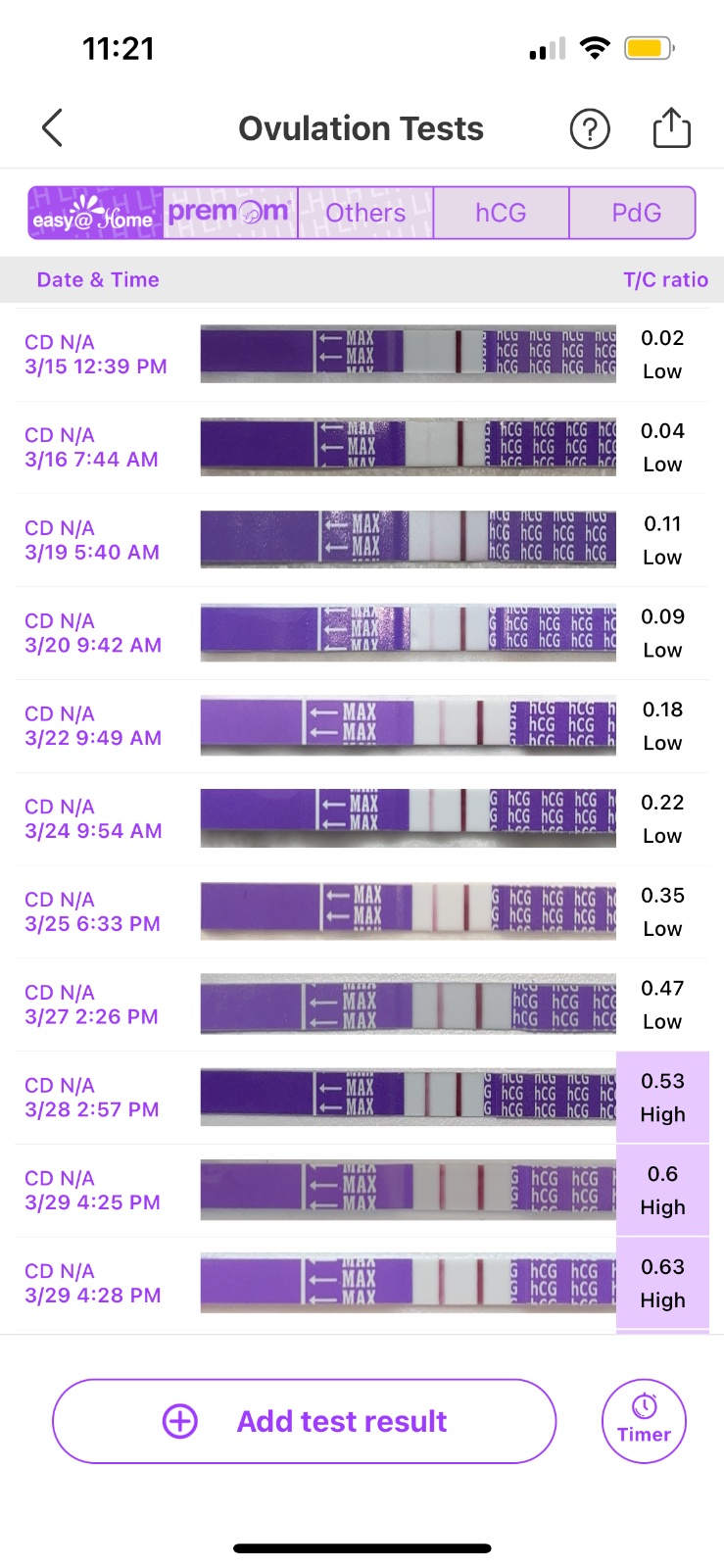Image resolution: width=724 pixels, height=1568 pixels.
Task: Switch to the PdG tab
Action: click(x=636, y=213)
